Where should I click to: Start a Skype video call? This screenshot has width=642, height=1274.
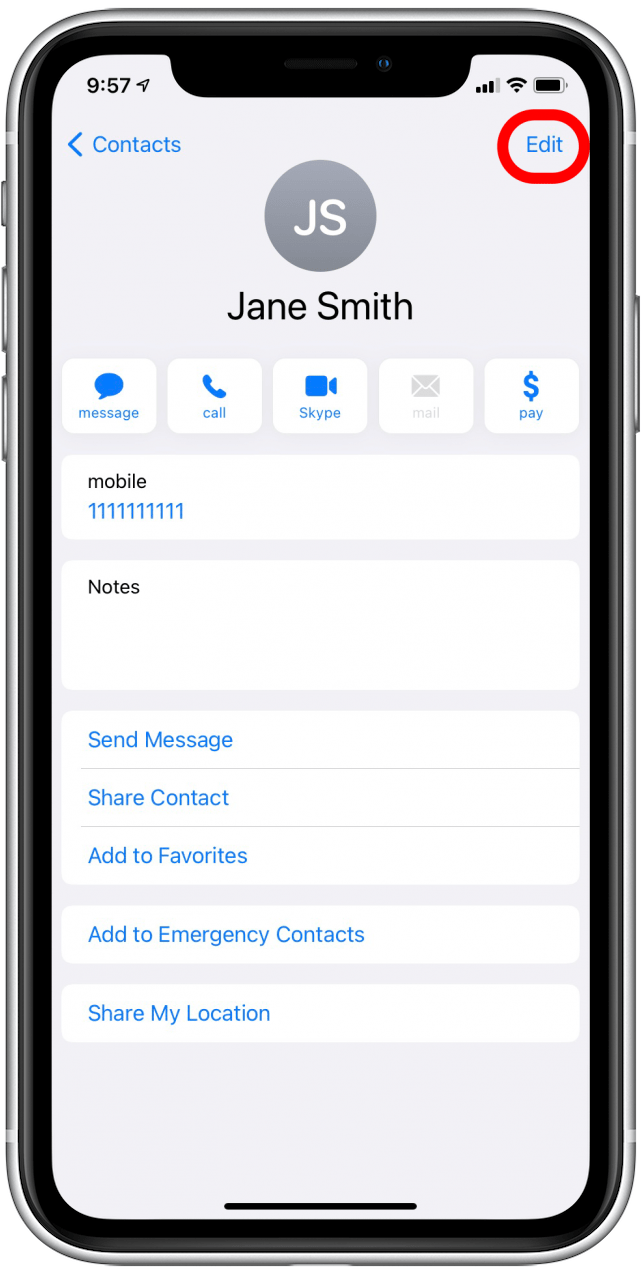[320, 396]
